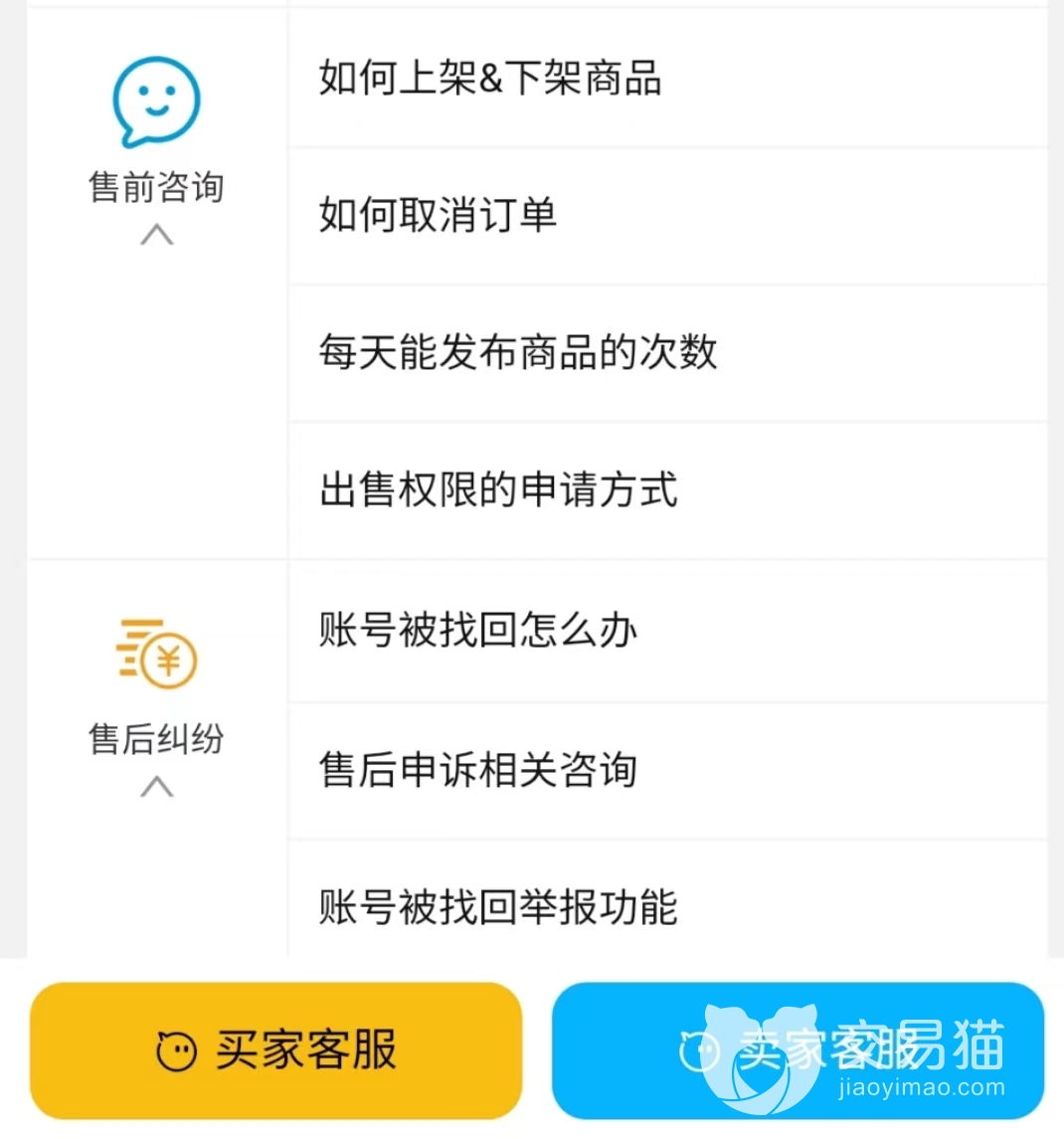Collapse the 售后纠纷 section
The width and height of the screenshot is (1064, 1139).
tap(156, 787)
